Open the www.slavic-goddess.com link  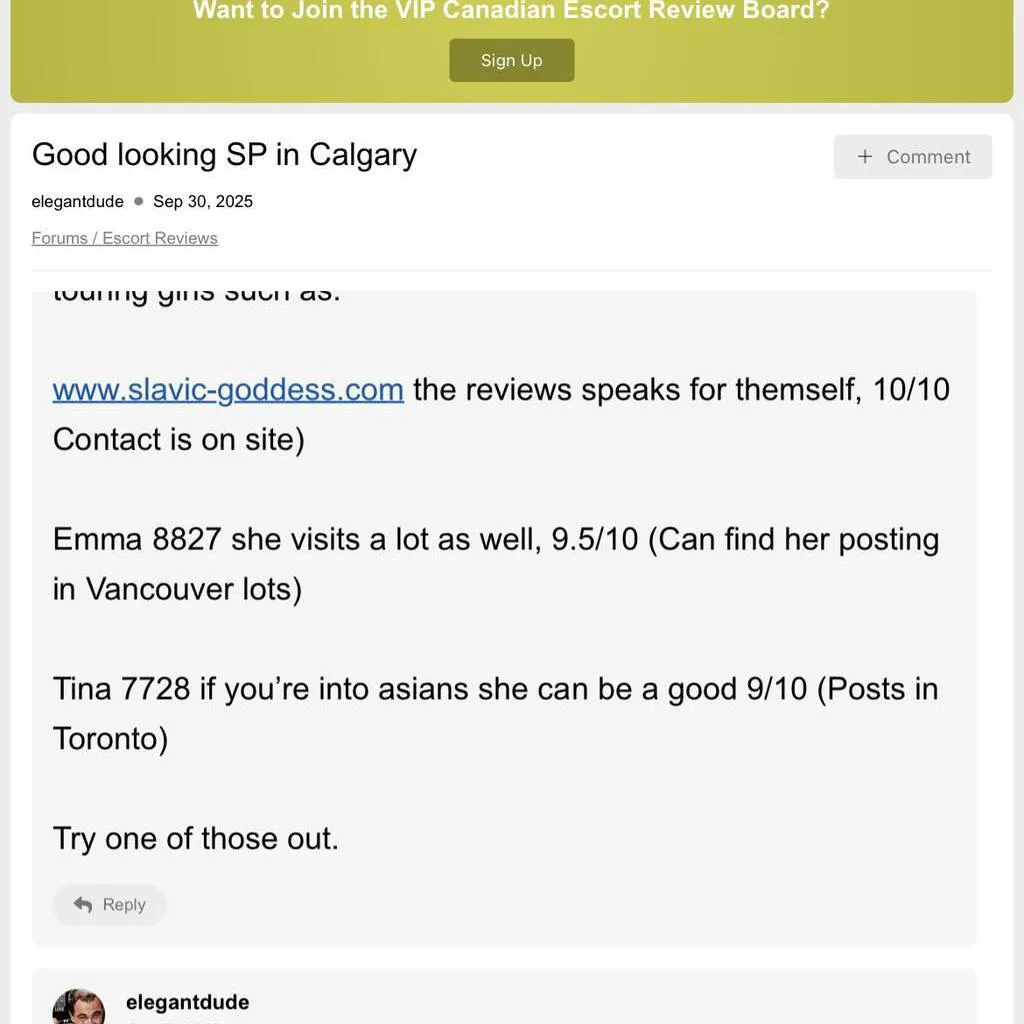[228, 389]
